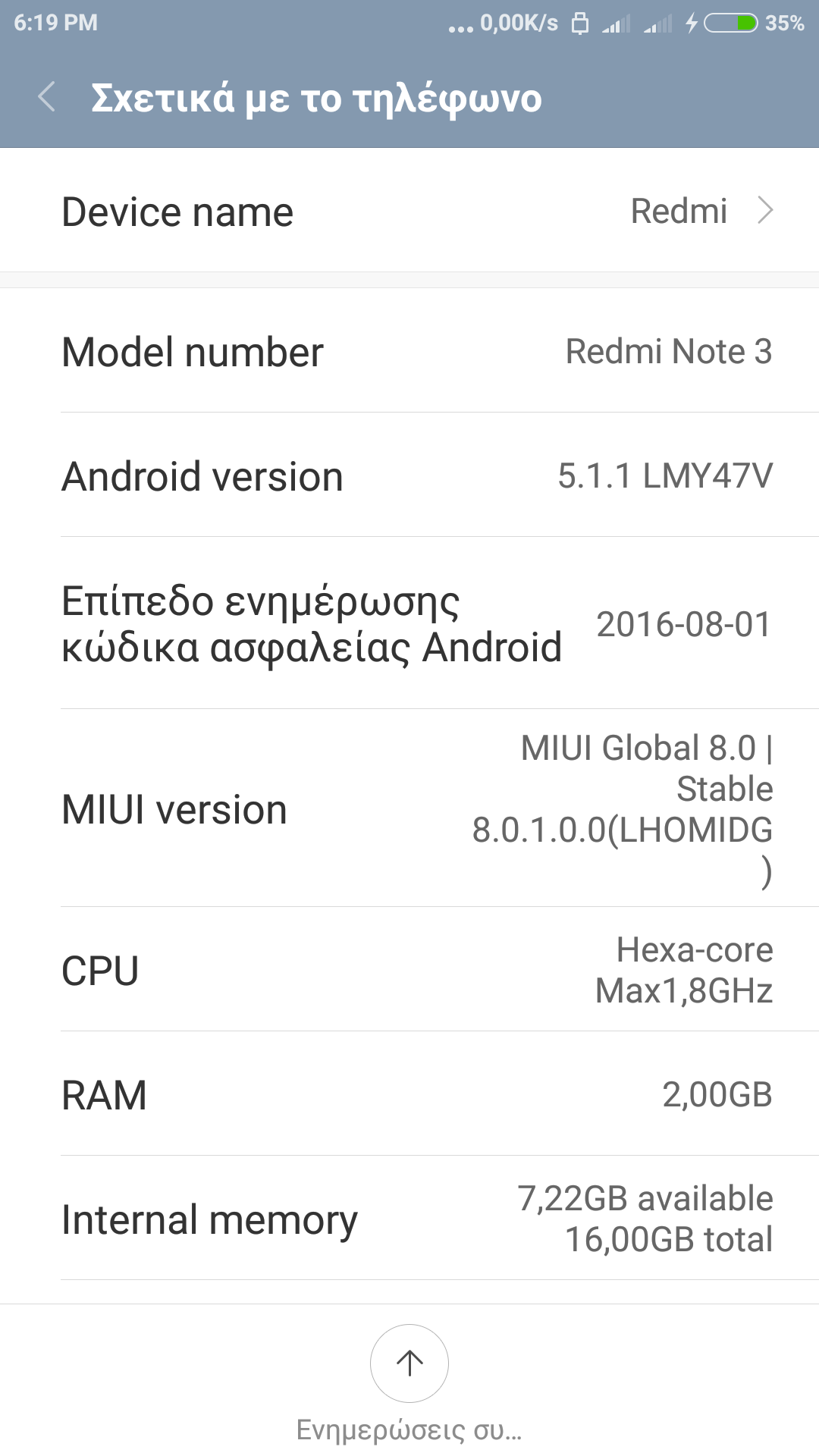The height and width of the screenshot is (1456, 819).
Task: Tap the system updates arrow button
Action: pos(409,1363)
